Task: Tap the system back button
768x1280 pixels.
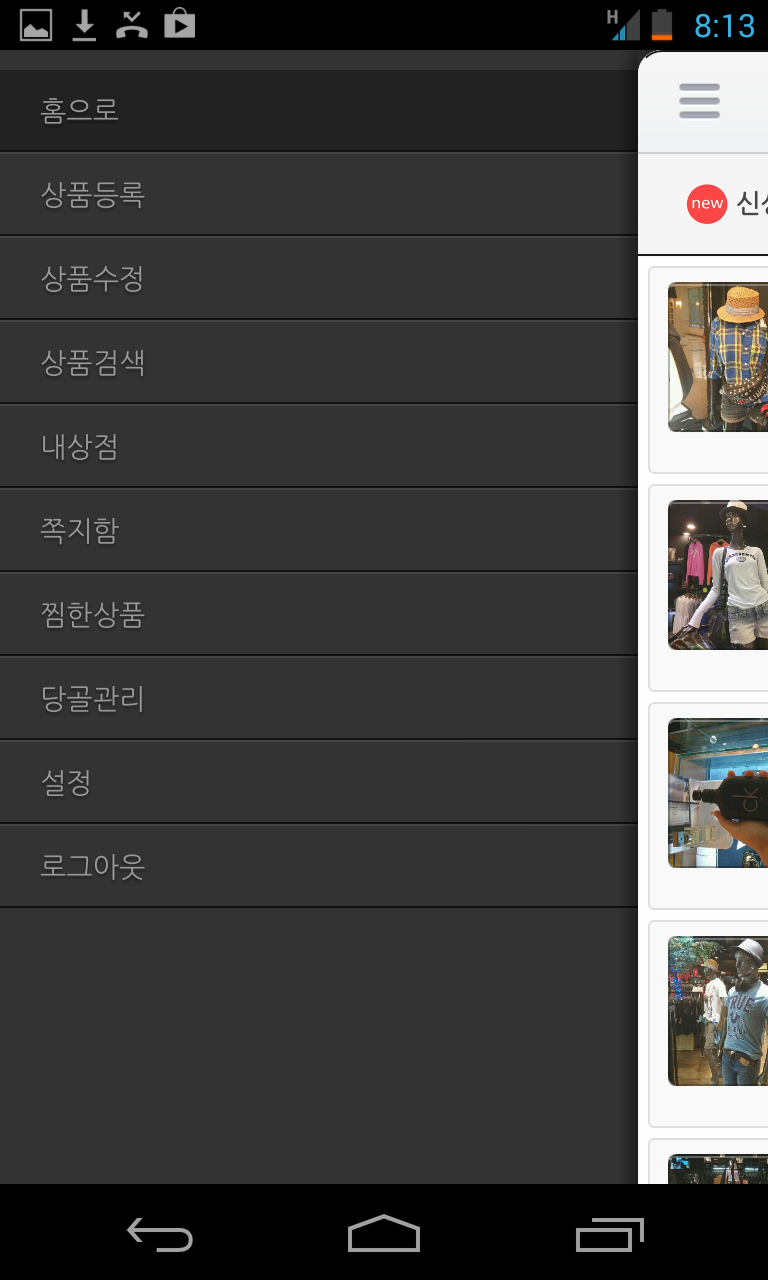Action: point(160,1234)
